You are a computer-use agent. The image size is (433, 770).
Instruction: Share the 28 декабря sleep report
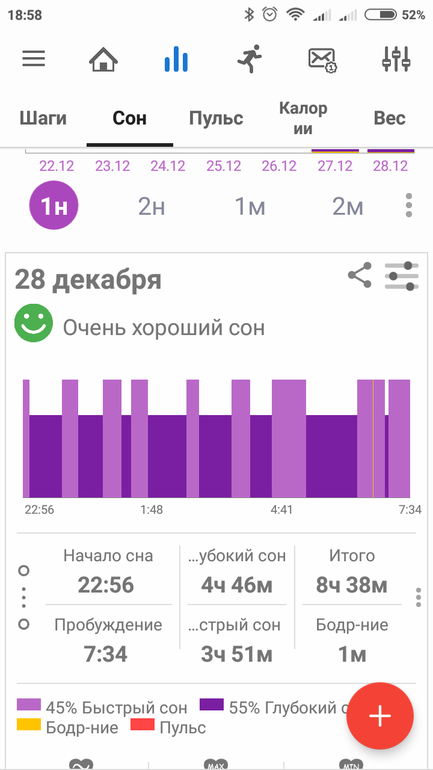click(x=360, y=275)
